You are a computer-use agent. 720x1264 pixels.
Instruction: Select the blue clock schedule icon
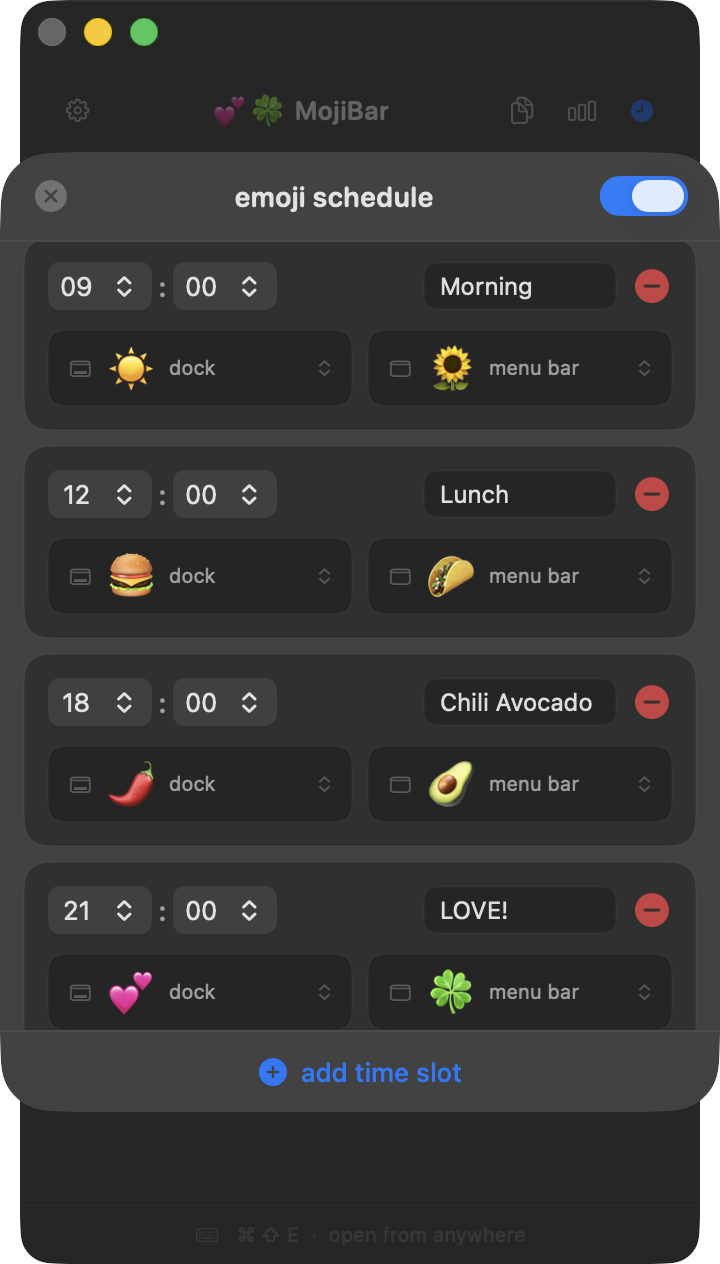pos(641,111)
